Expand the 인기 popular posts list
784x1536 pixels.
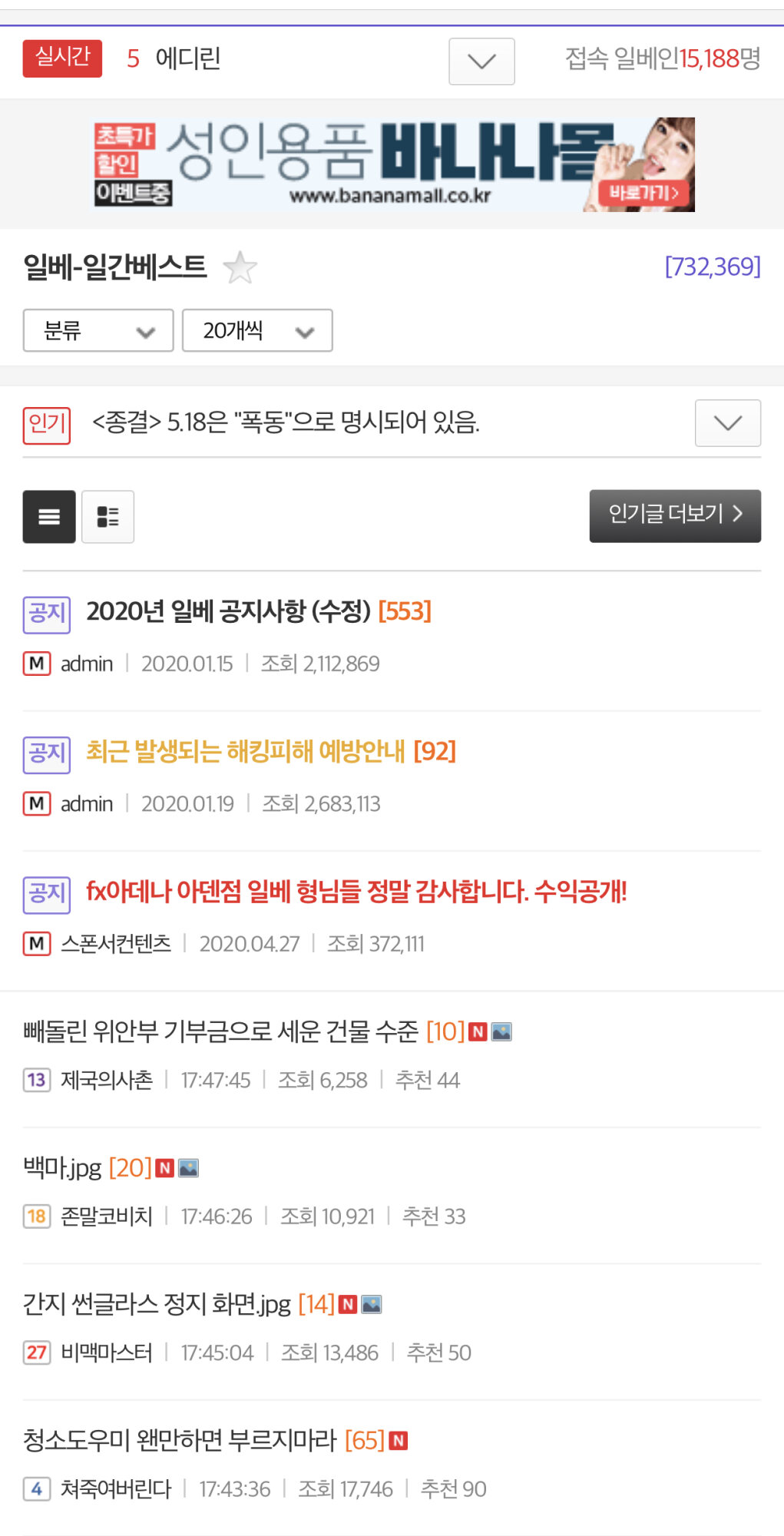tap(727, 423)
